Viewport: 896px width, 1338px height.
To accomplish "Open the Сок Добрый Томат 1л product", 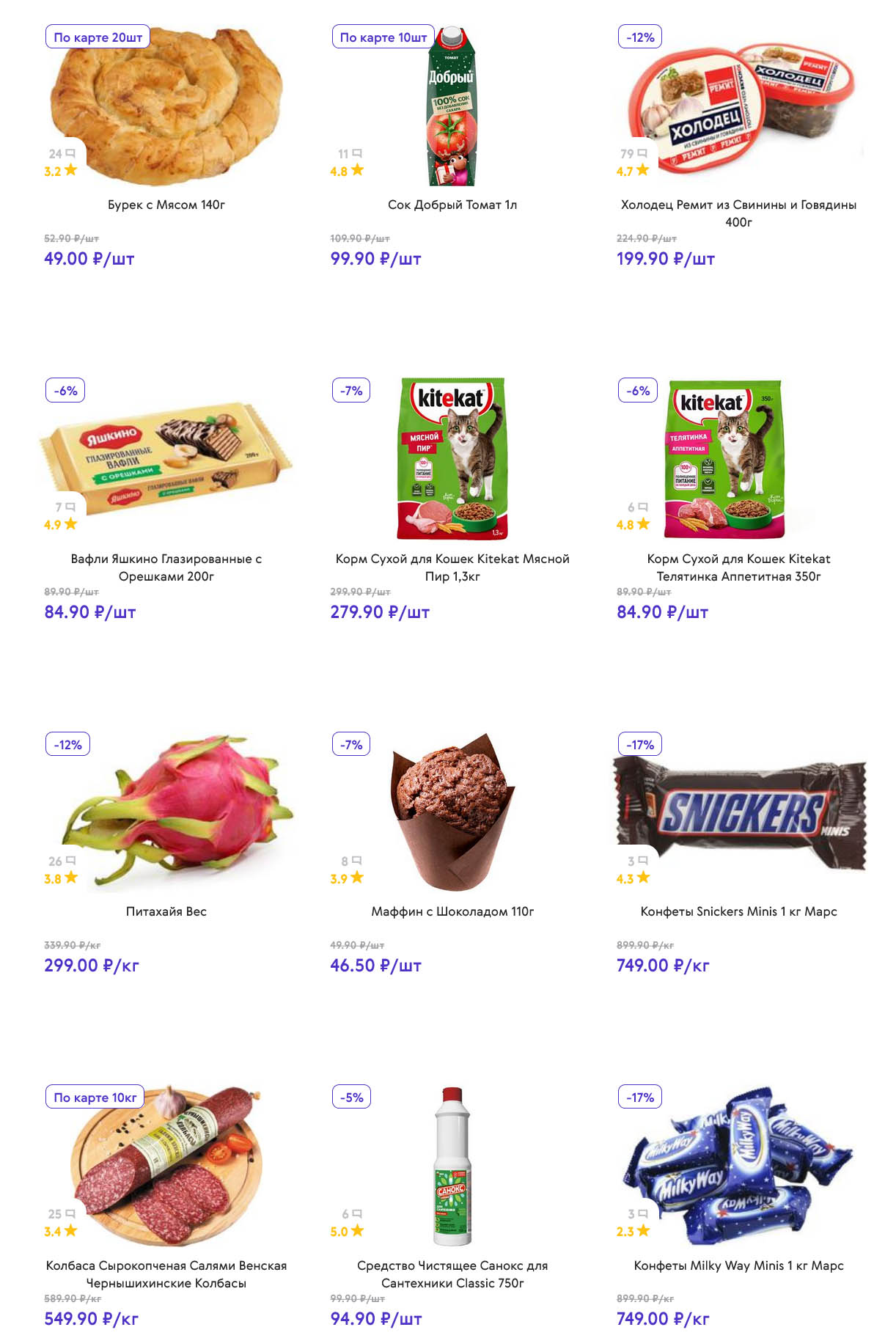I will pos(452,205).
